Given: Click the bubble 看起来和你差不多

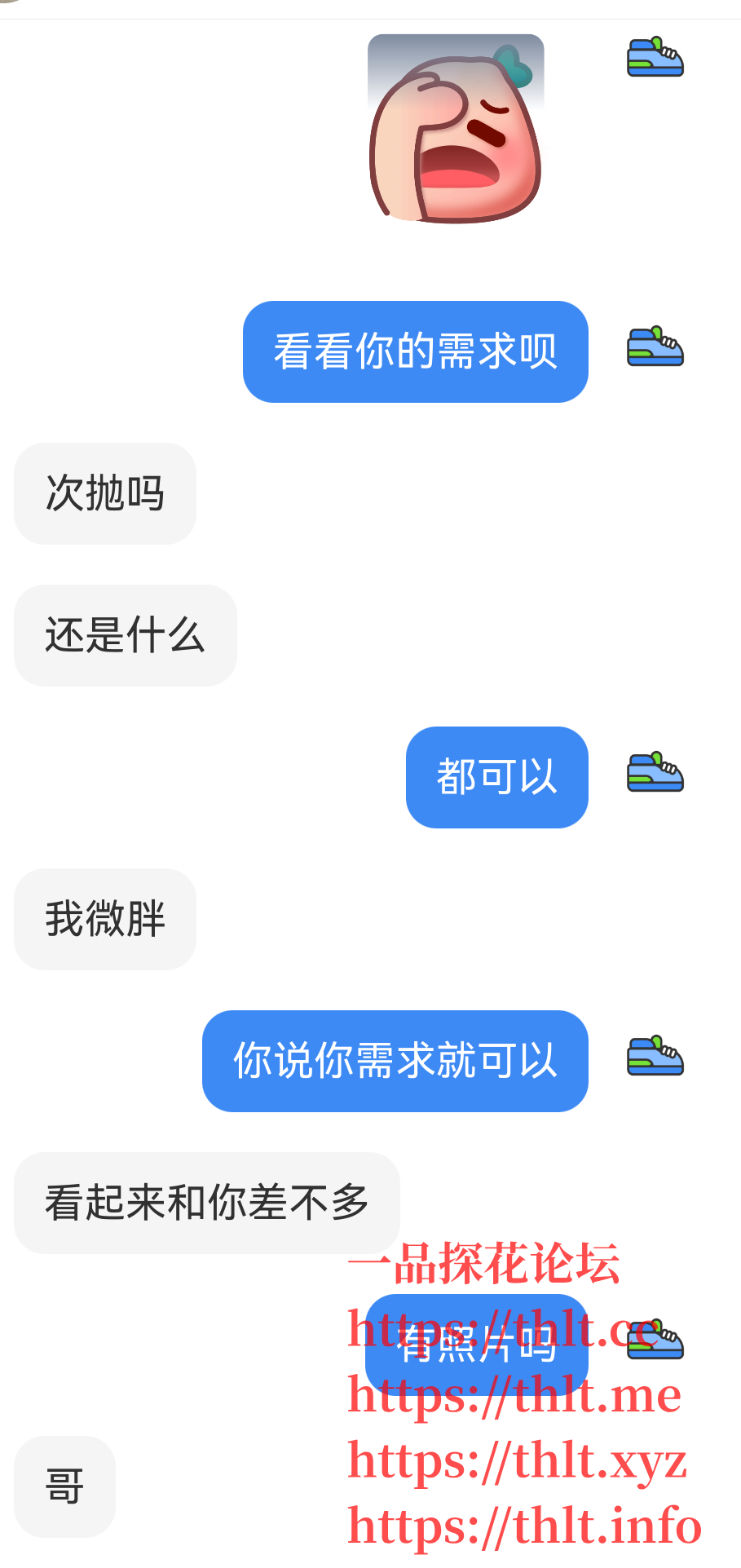Looking at the screenshot, I should (x=207, y=1202).
